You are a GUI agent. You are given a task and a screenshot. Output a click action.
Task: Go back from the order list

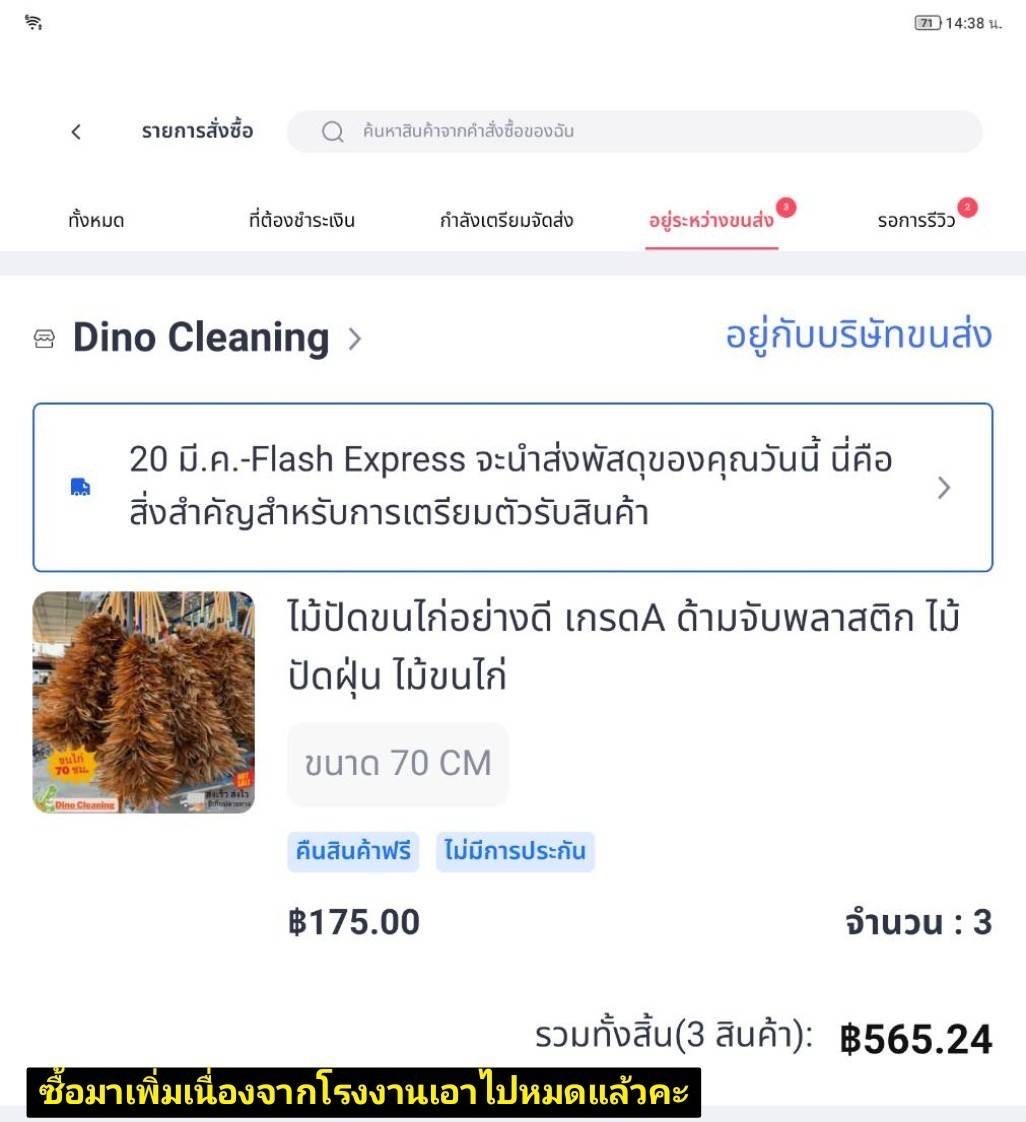tap(76, 132)
